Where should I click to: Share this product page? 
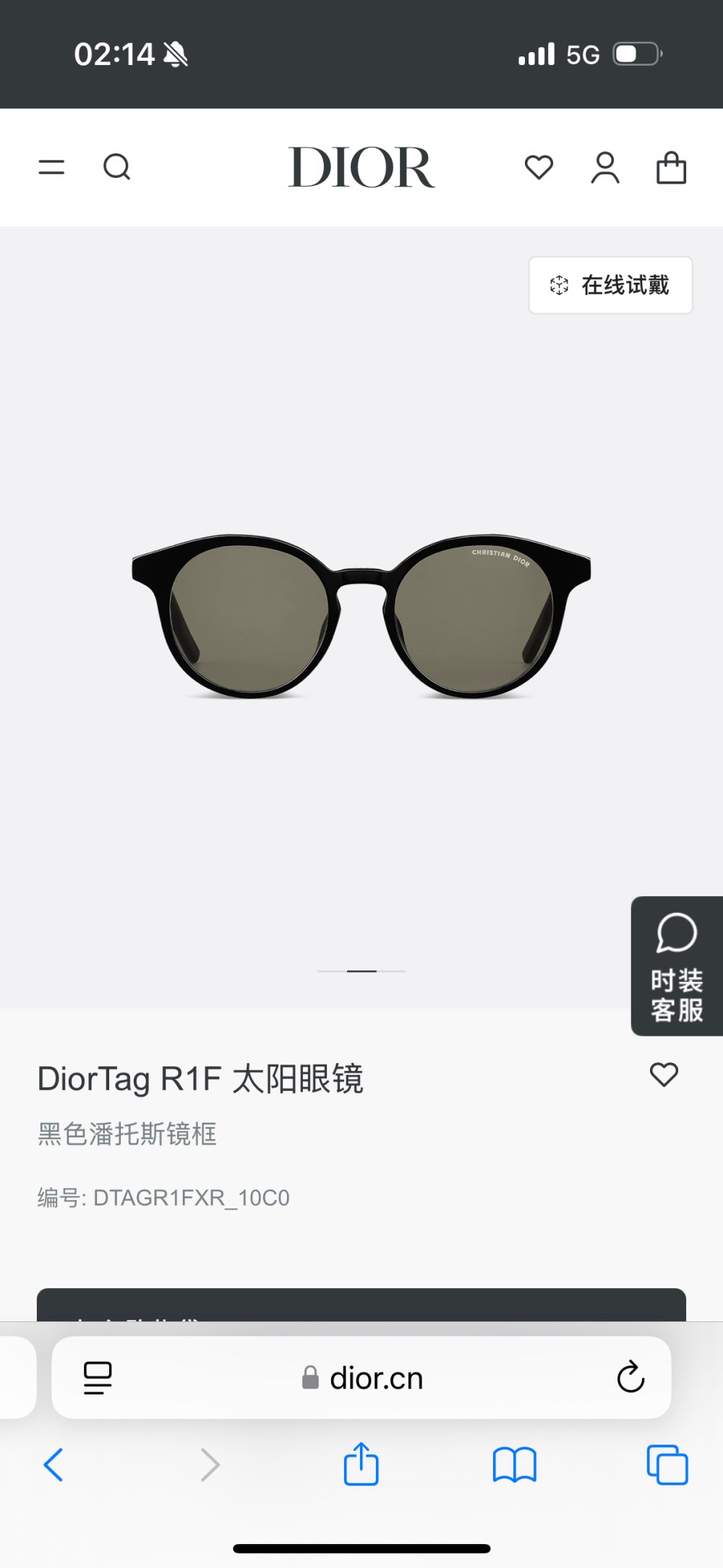[361, 1465]
